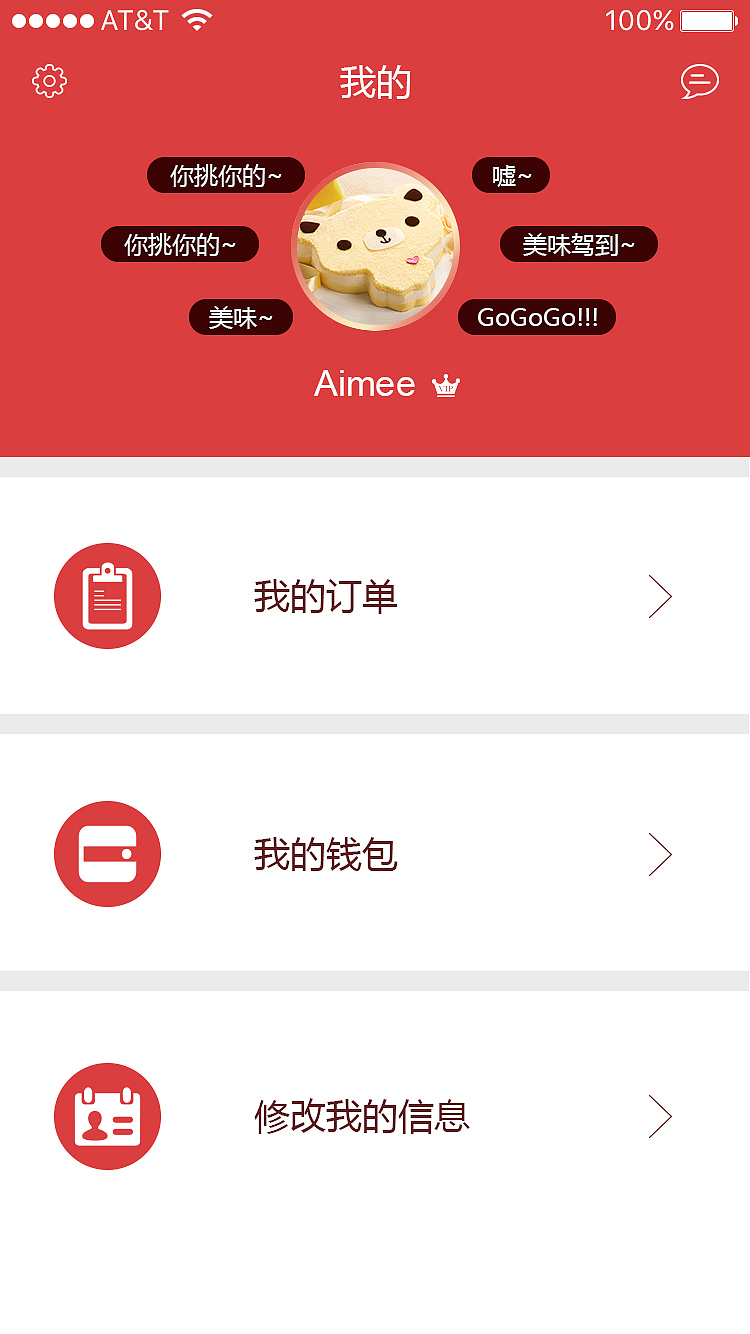Click the Aimee username text
Viewport: 750px width, 1334px height.
click(365, 383)
